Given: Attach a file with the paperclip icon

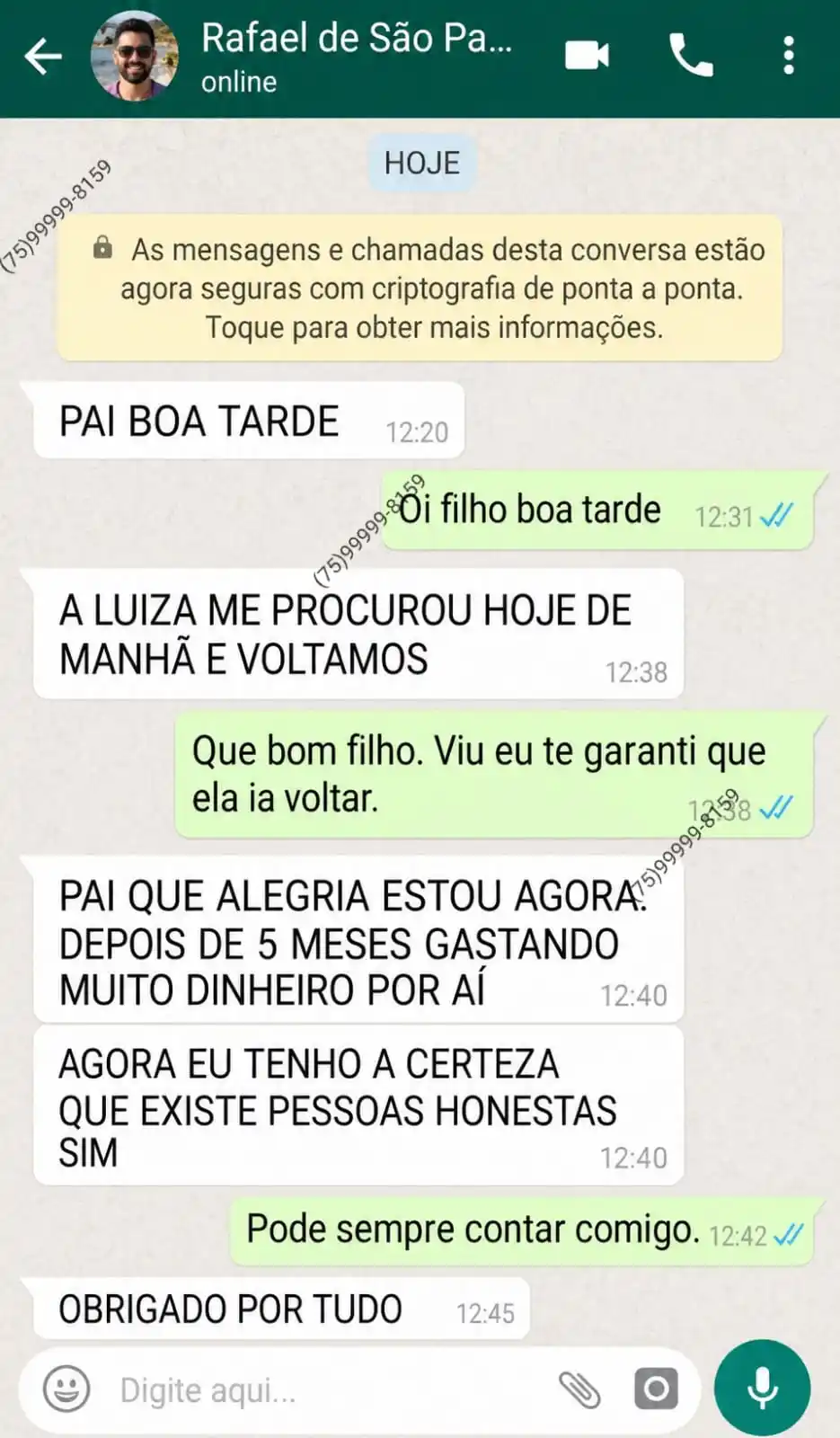Looking at the screenshot, I should tap(583, 1389).
